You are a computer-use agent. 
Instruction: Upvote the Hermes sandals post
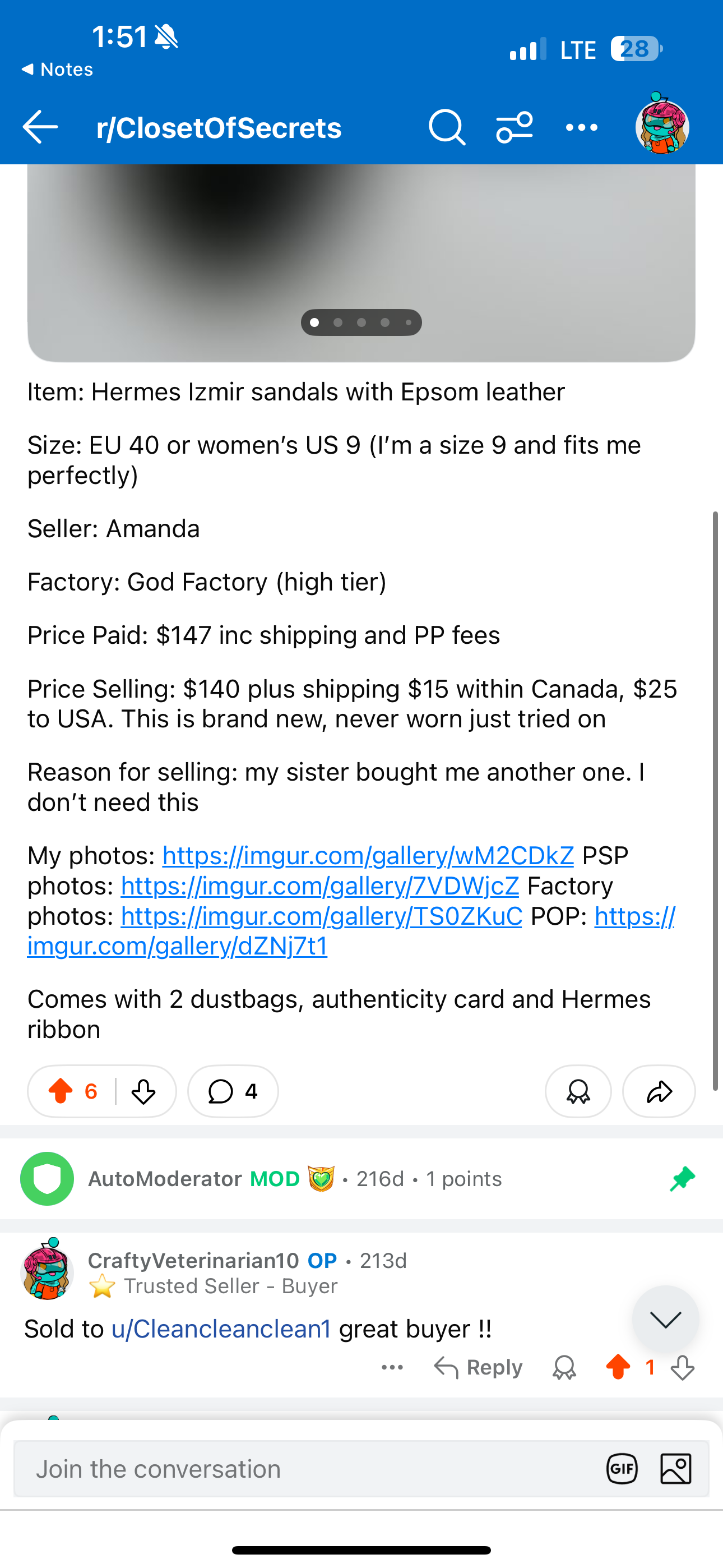(61, 1091)
